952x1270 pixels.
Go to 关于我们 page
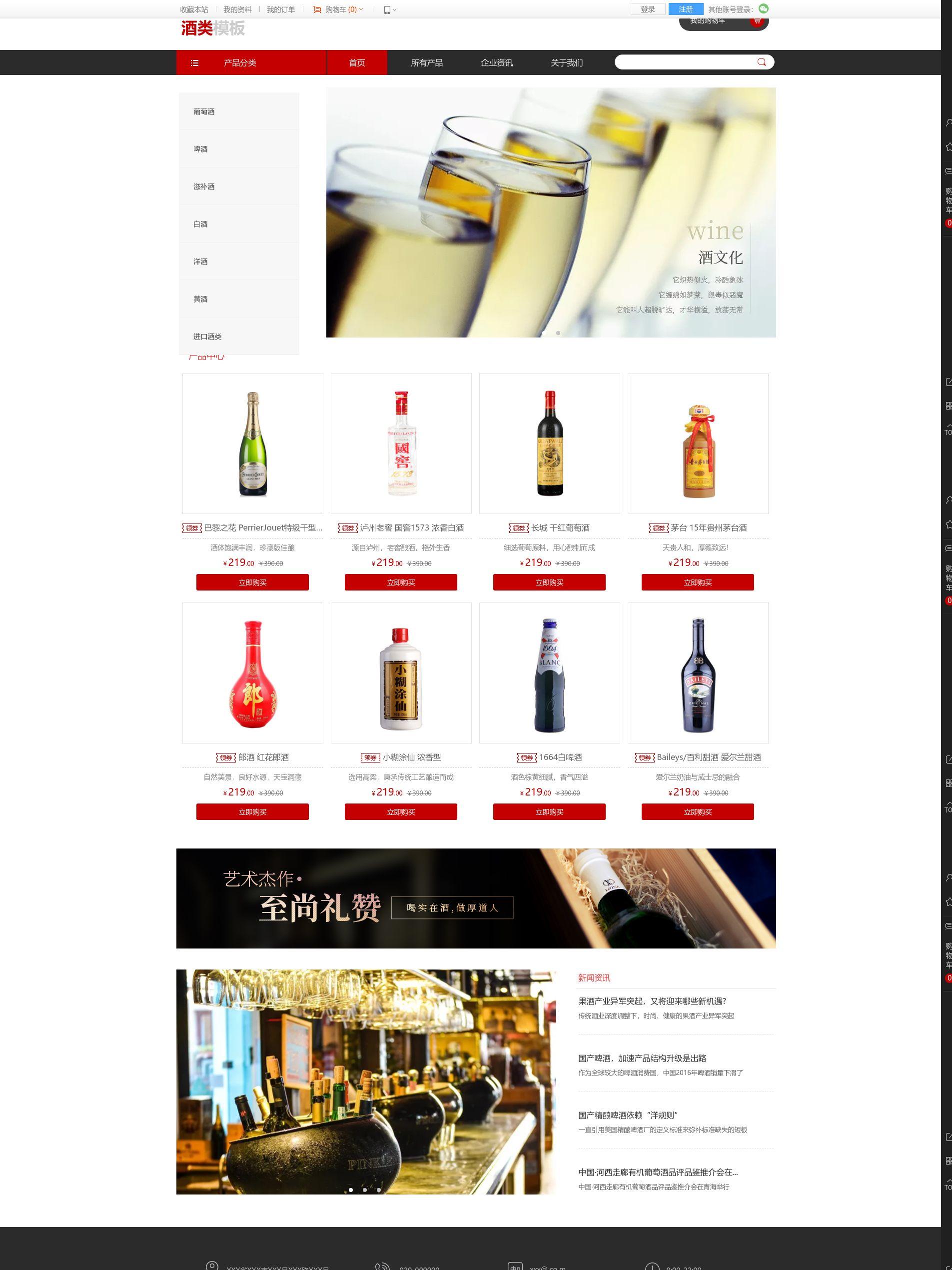pos(566,62)
